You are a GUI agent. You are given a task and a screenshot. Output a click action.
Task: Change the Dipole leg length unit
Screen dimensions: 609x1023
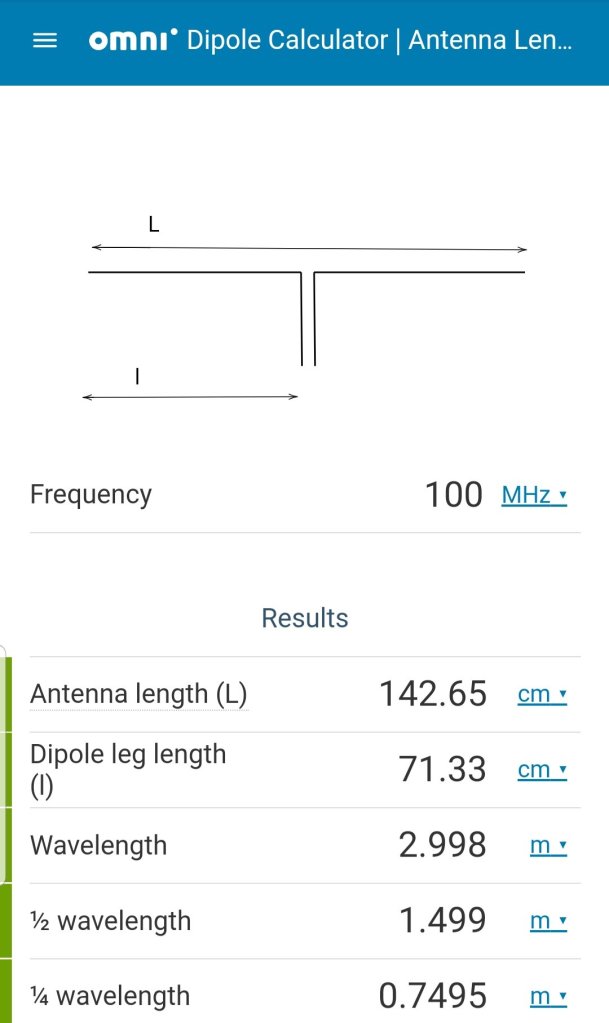(542, 770)
